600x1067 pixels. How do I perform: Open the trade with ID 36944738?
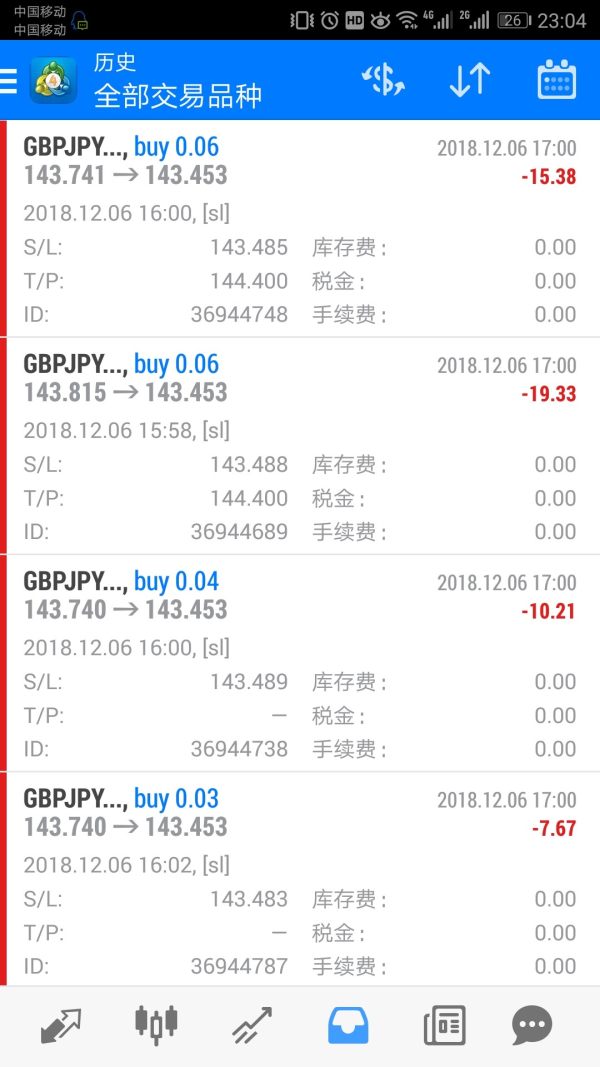click(300, 663)
